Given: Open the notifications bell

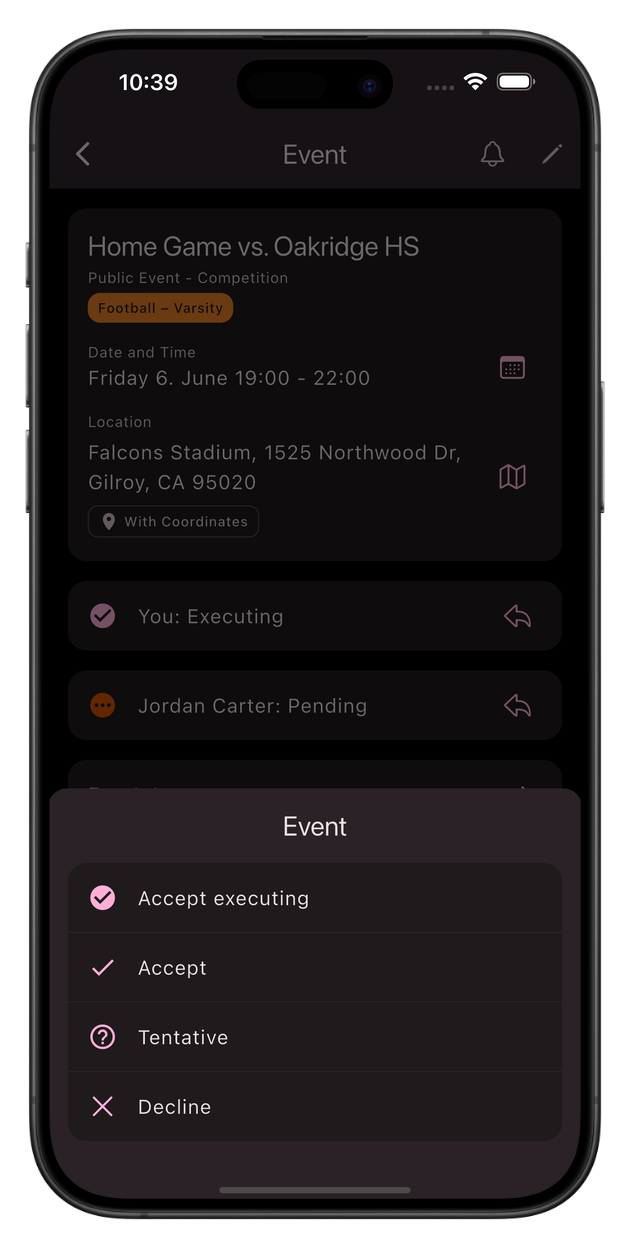Looking at the screenshot, I should (x=492, y=154).
